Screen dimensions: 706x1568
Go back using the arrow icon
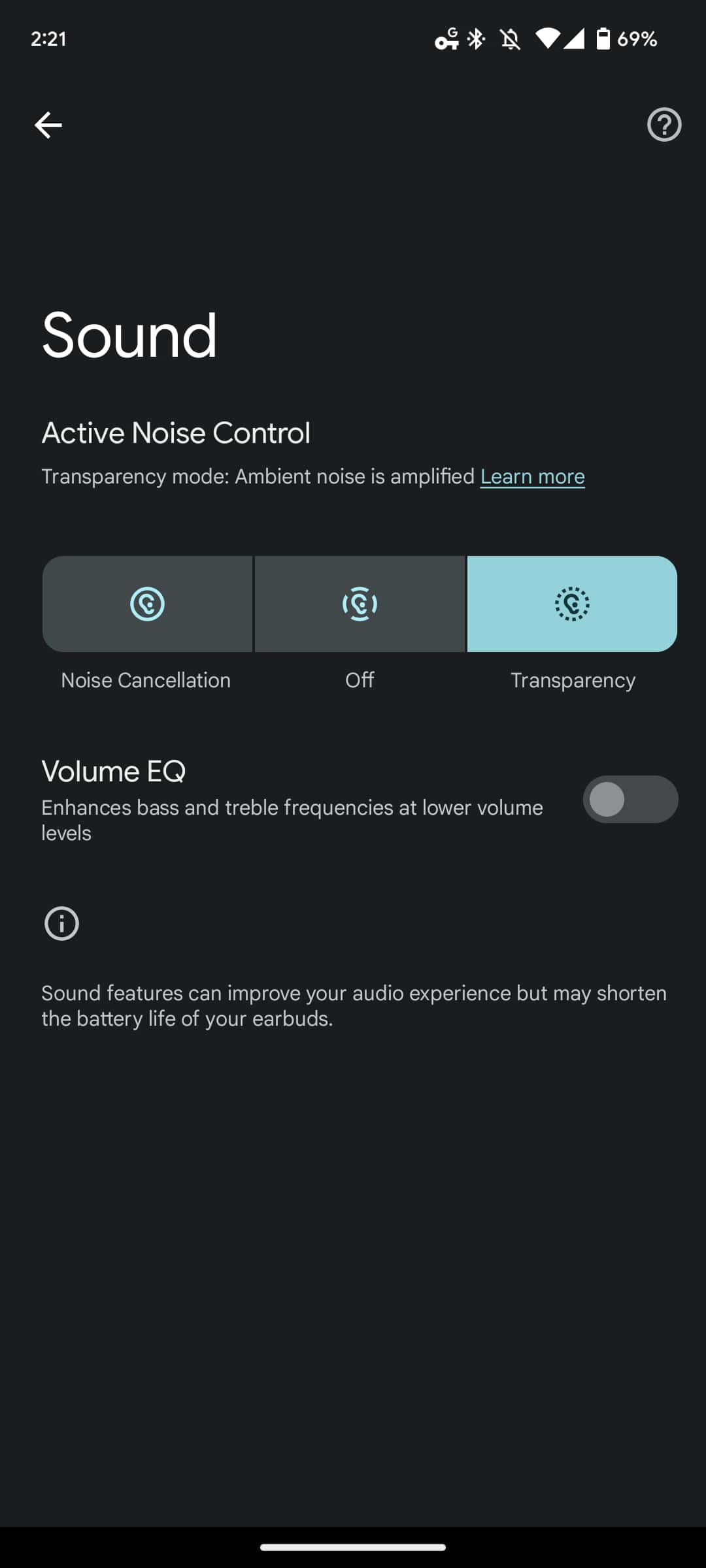(48, 125)
